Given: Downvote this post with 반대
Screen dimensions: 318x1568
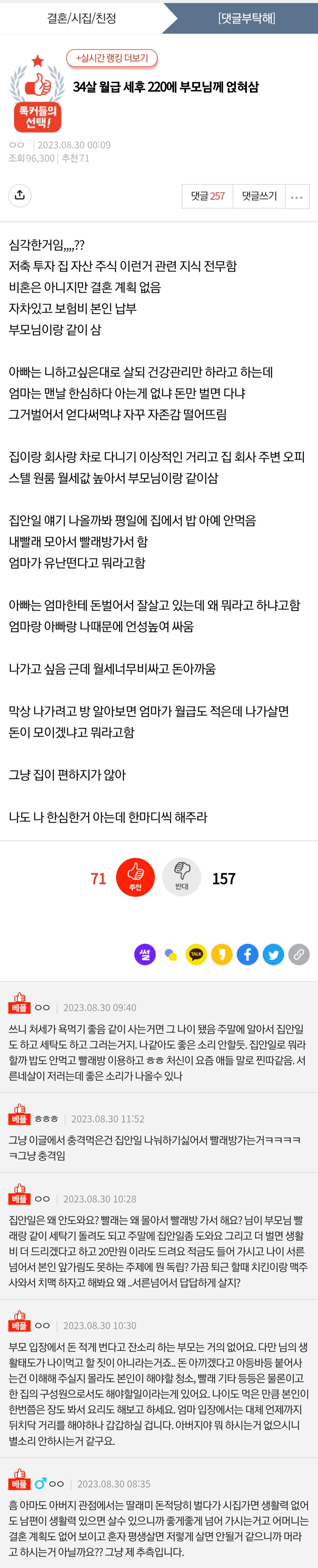Looking at the screenshot, I should pyautogui.click(x=182, y=877).
